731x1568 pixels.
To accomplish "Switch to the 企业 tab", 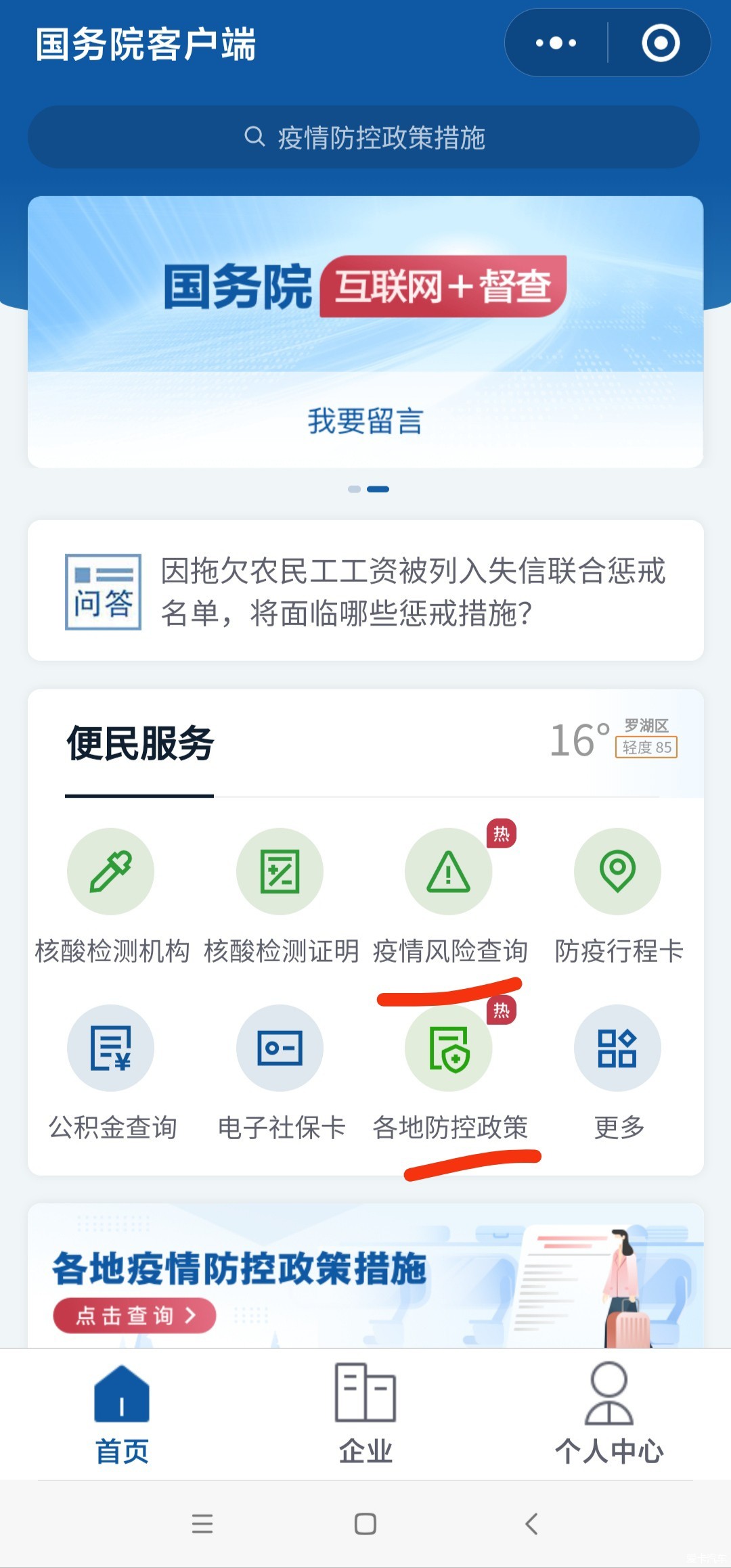I will click(365, 1412).
